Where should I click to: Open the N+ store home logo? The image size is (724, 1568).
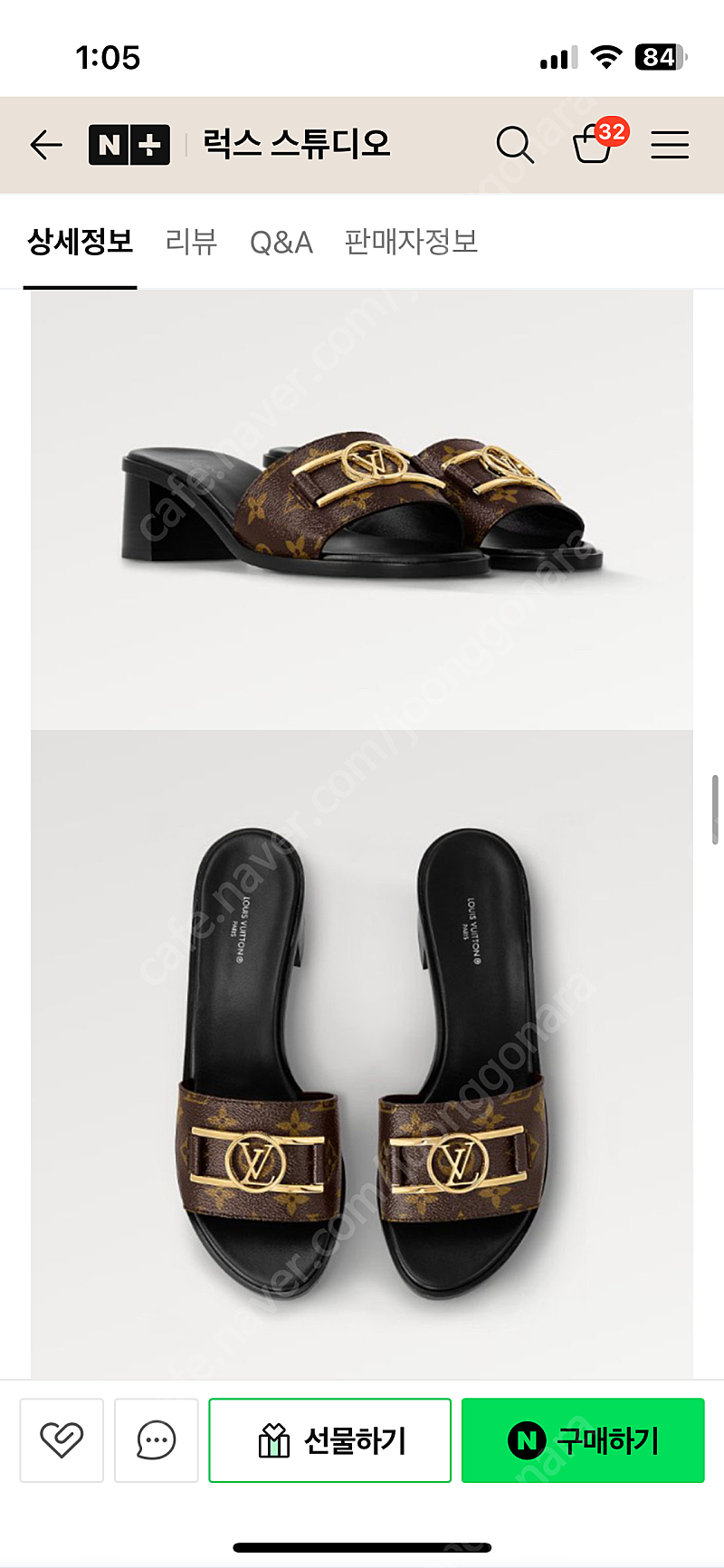[x=129, y=144]
